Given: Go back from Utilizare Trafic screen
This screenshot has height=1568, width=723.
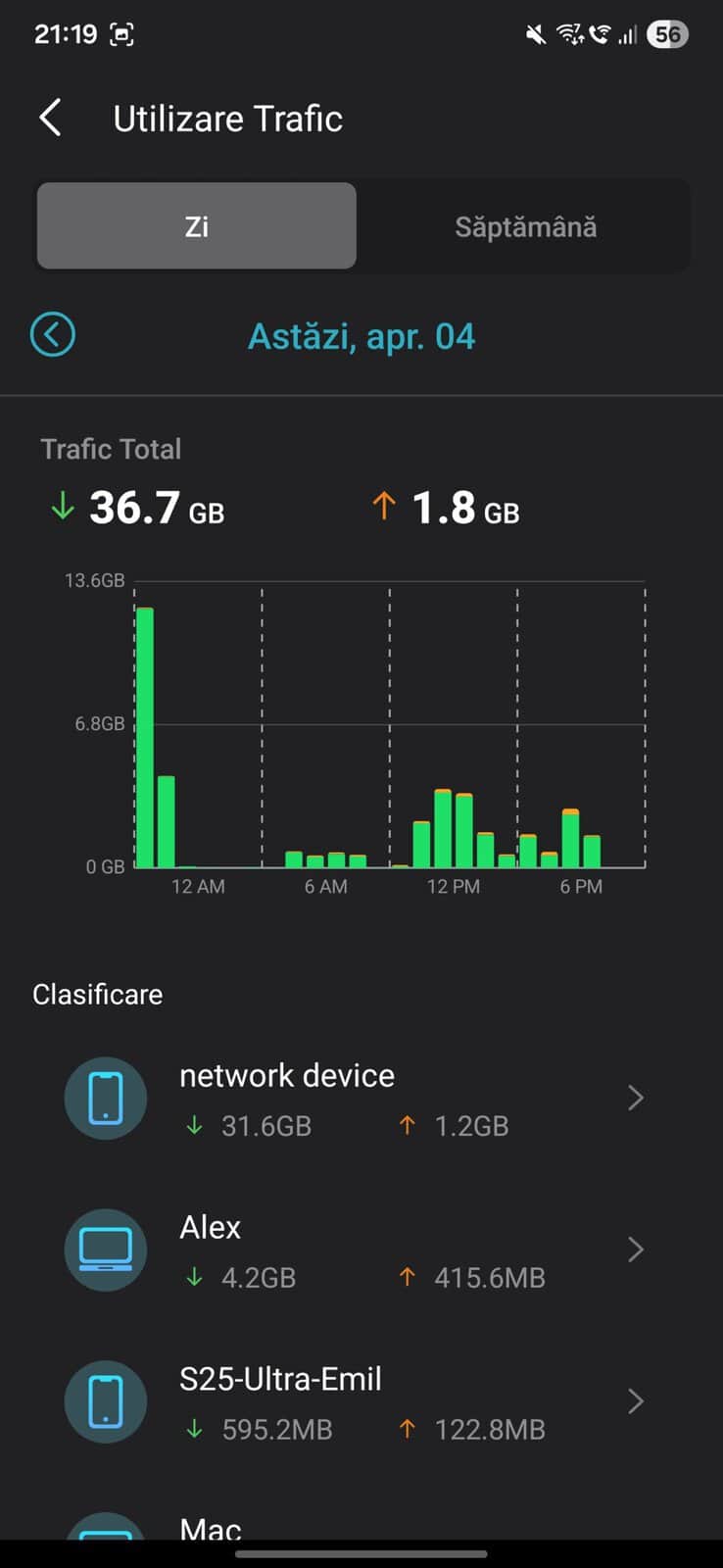Looking at the screenshot, I should [51, 119].
